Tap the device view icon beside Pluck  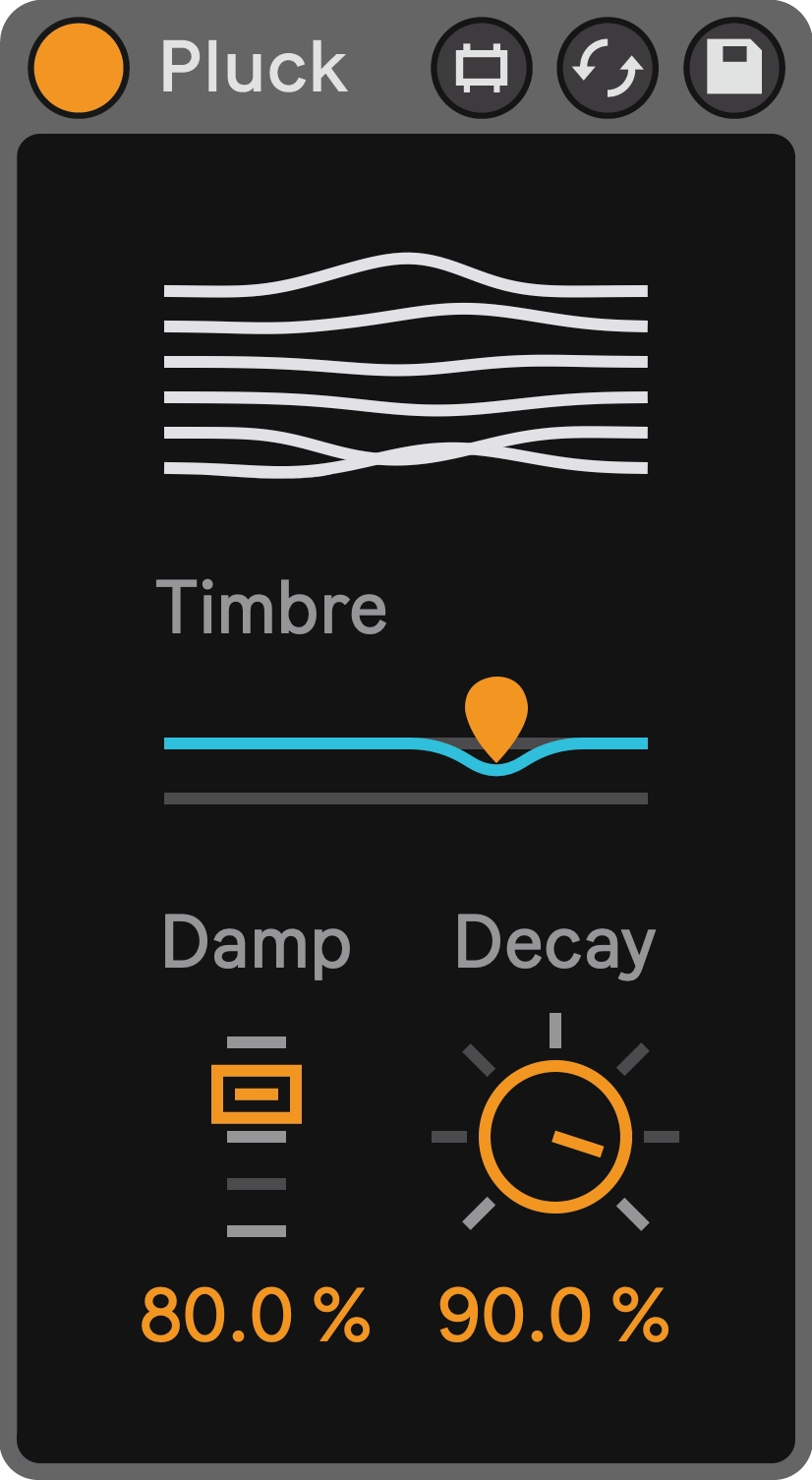[x=481, y=69]
